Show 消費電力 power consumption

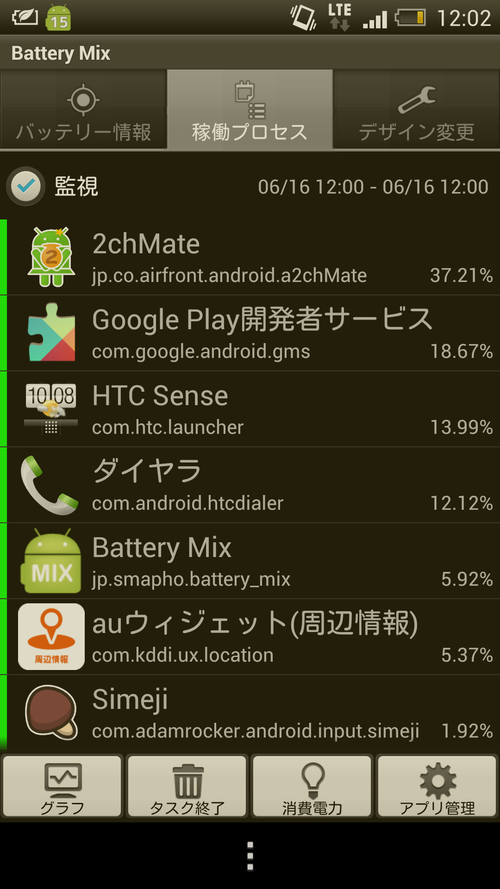click(312, 786)
